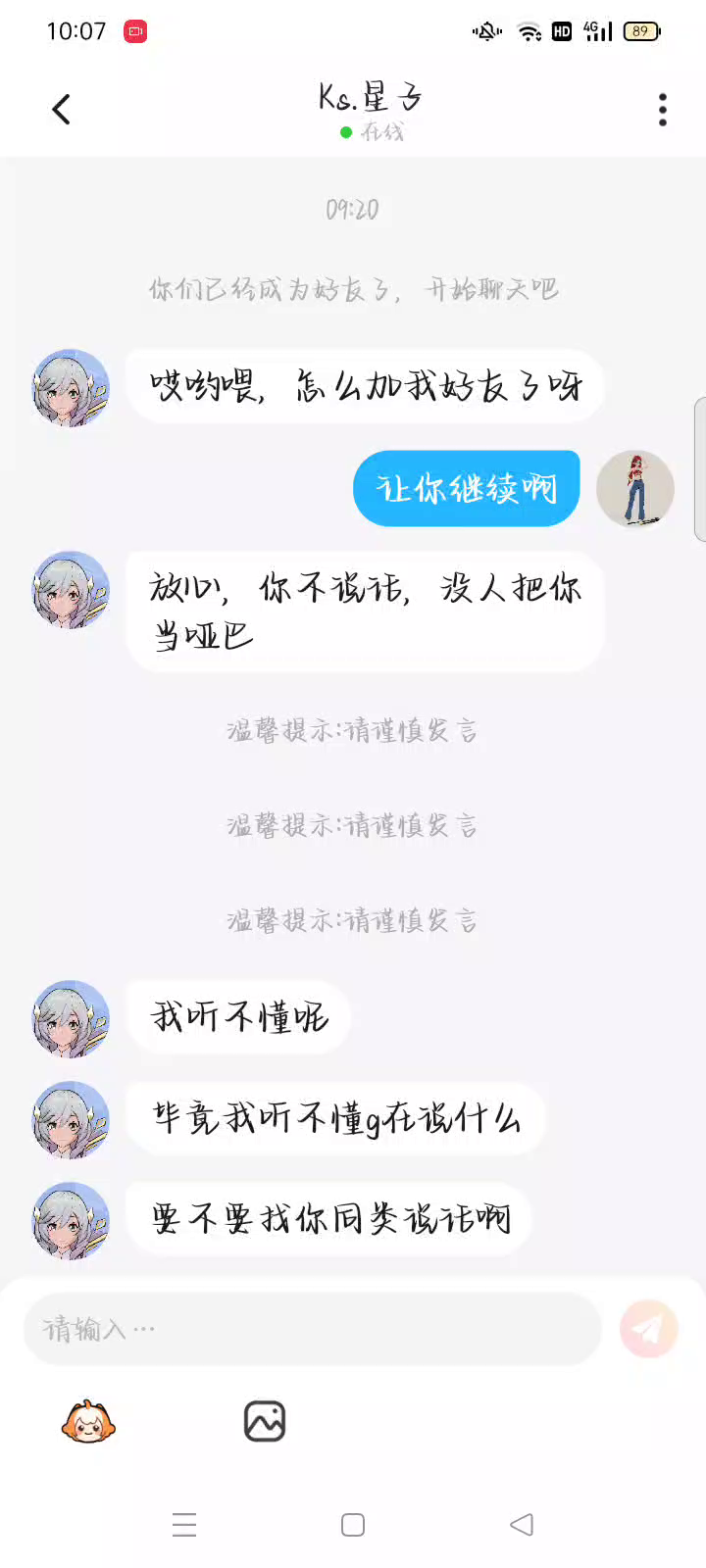Focus the 请输入 message field

pyautogui.click(x=312, y=1329)
